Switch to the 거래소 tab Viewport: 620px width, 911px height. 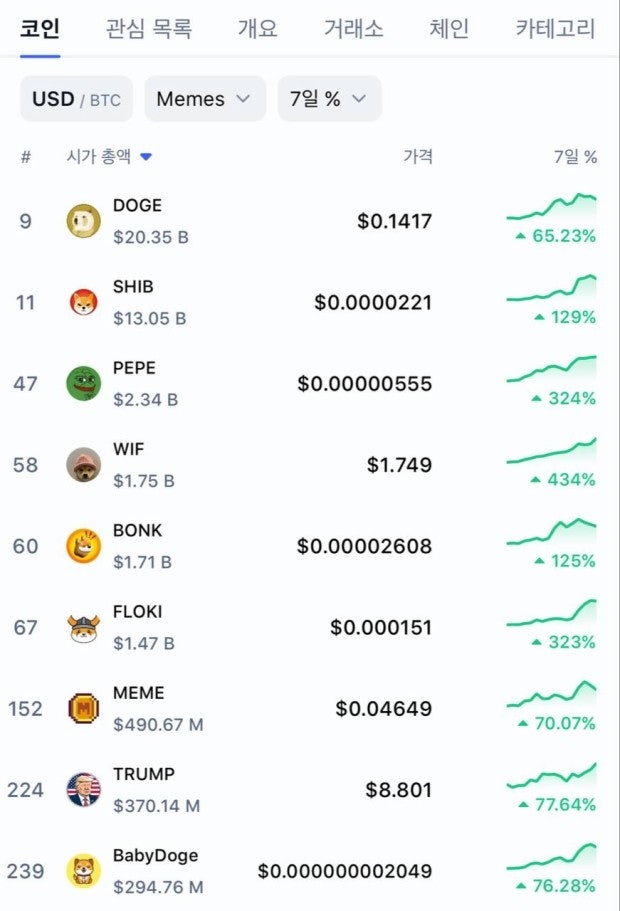coord(353,28)
